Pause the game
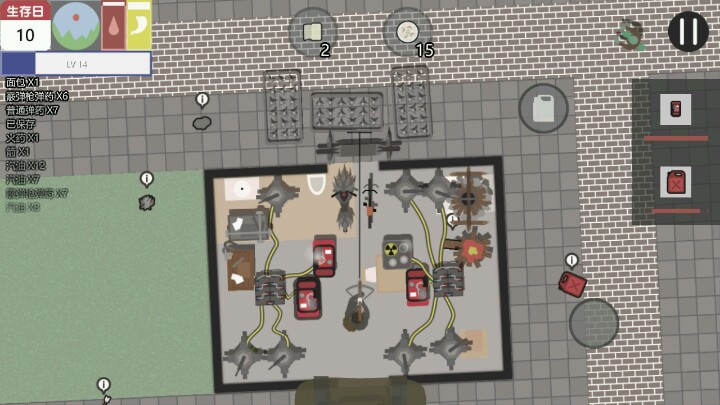Screen dimensions: 720x405 pos(688,31)
